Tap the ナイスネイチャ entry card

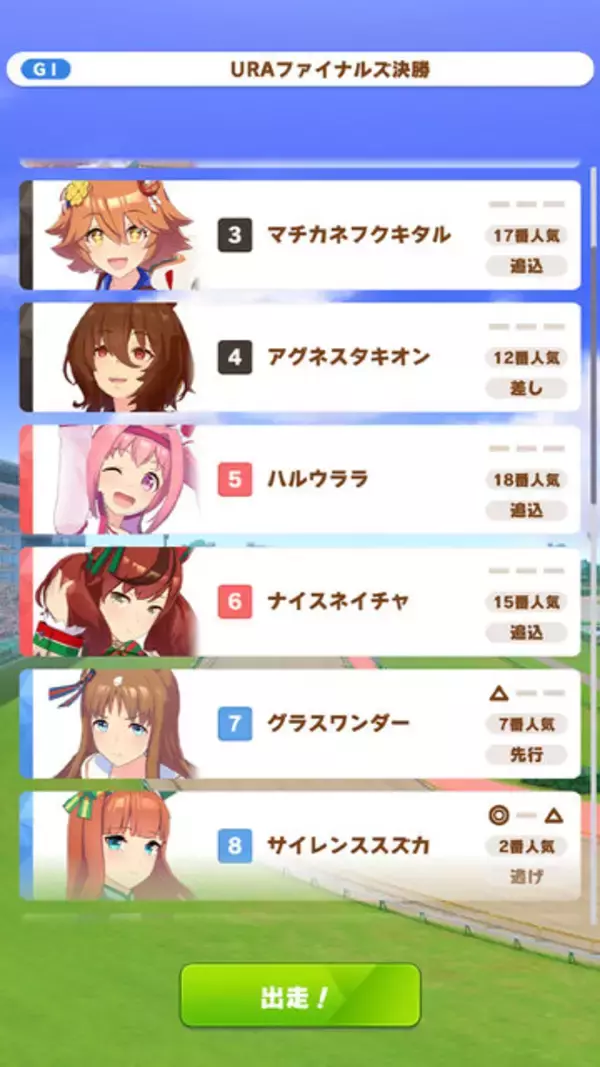tap(300, 602)
